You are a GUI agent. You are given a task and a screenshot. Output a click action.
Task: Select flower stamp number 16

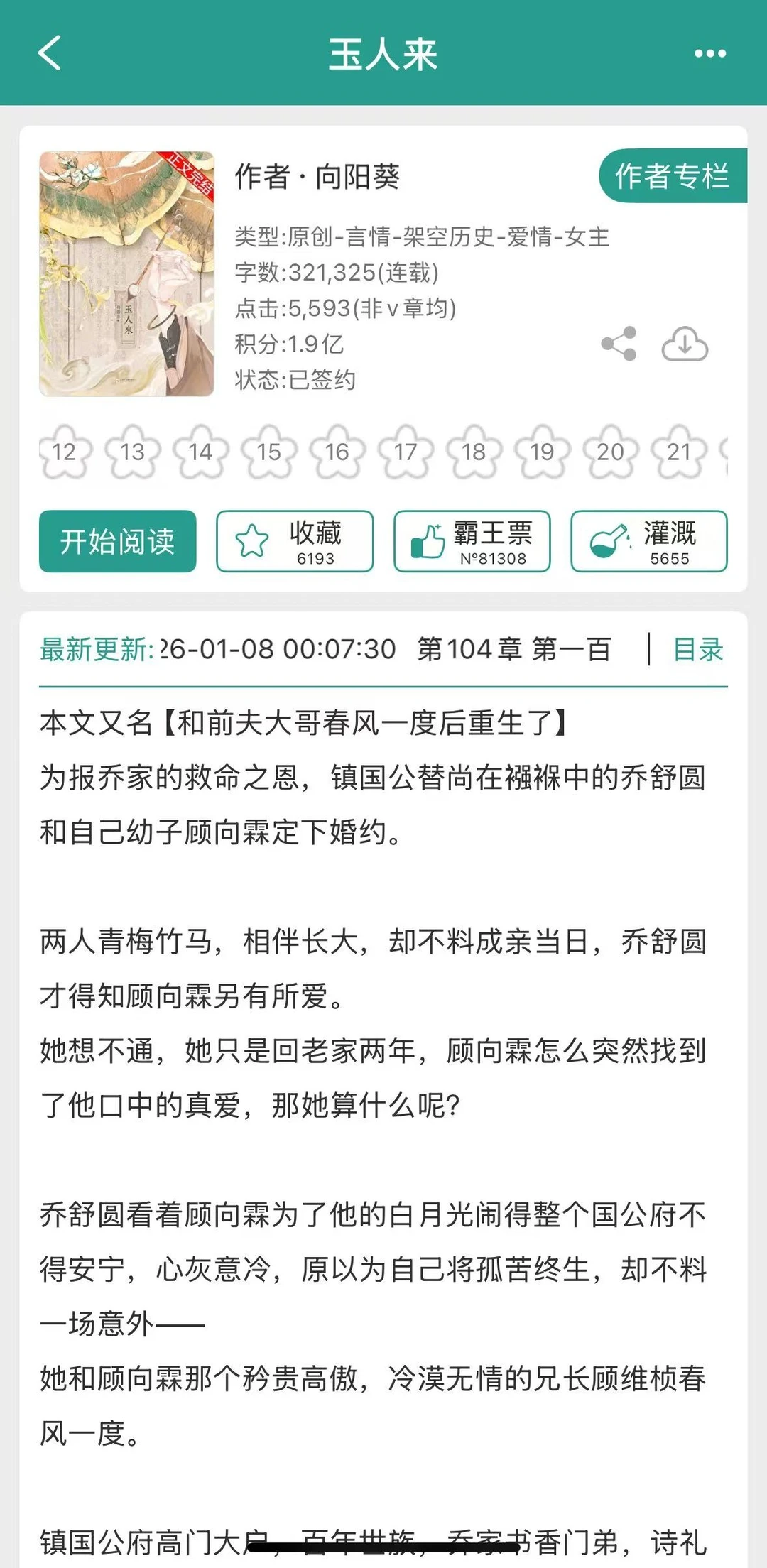click(x=337, y=452)
